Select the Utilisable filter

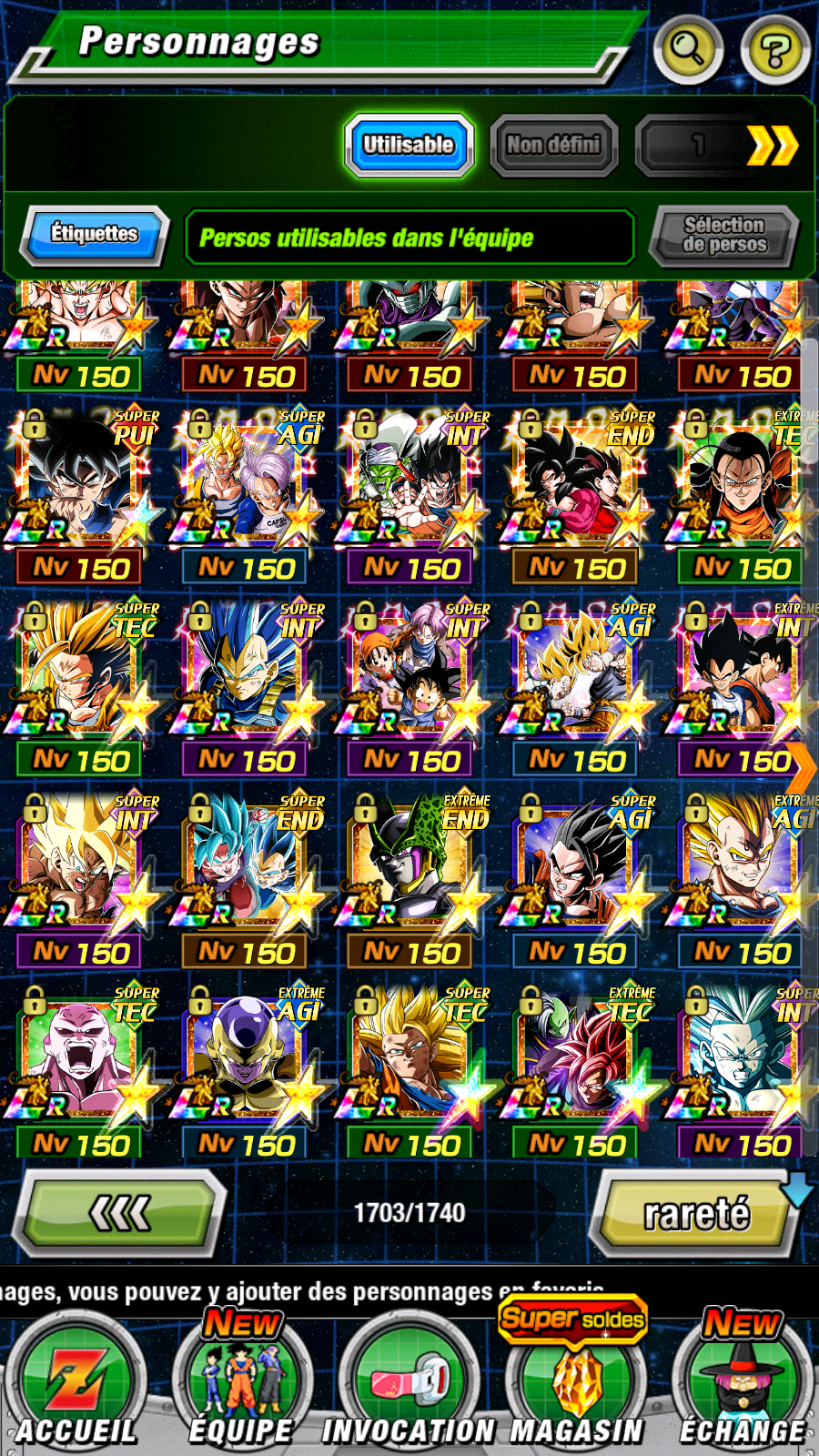409,146
